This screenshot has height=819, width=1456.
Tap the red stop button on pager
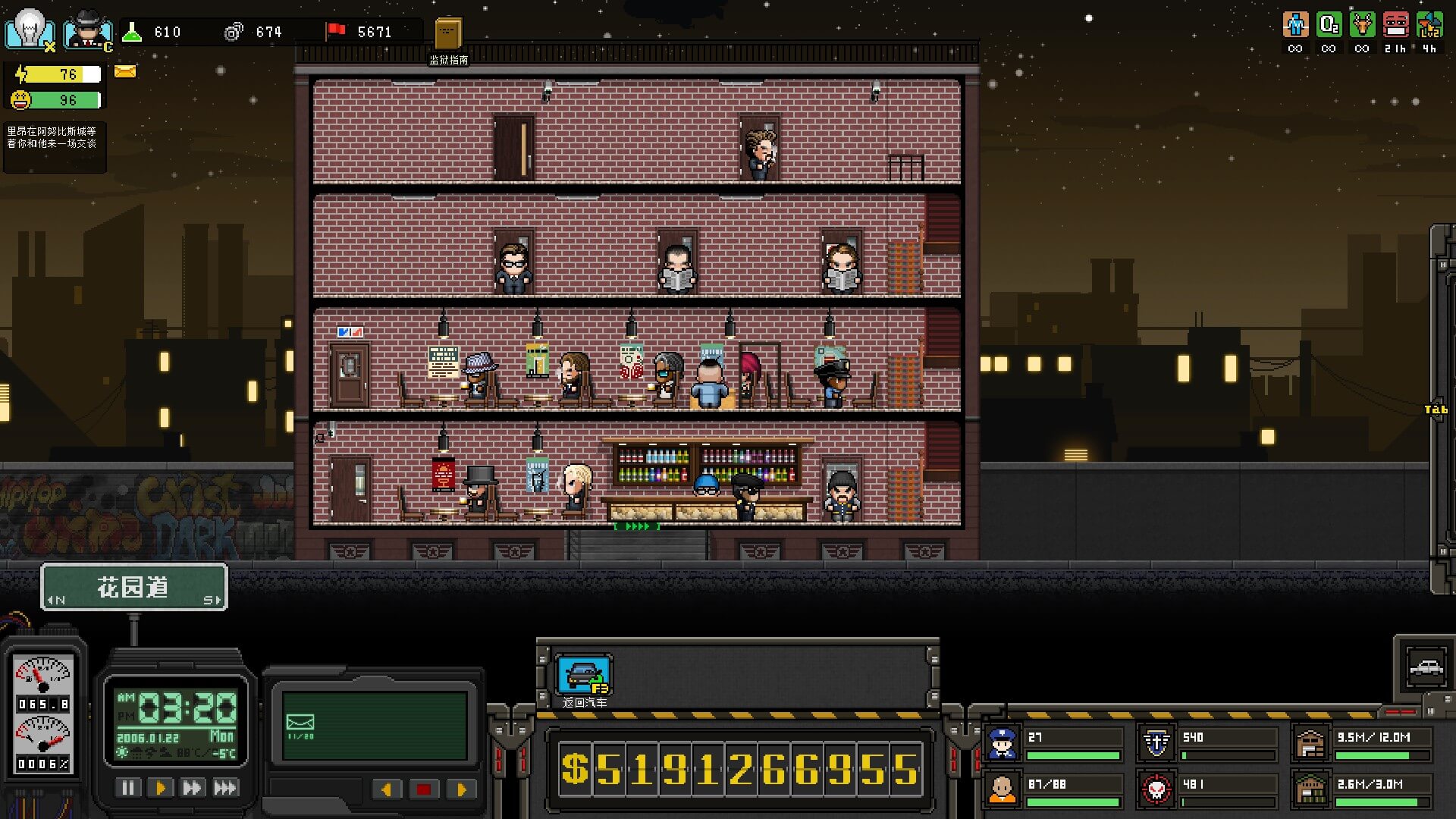[x=423, y=789]
